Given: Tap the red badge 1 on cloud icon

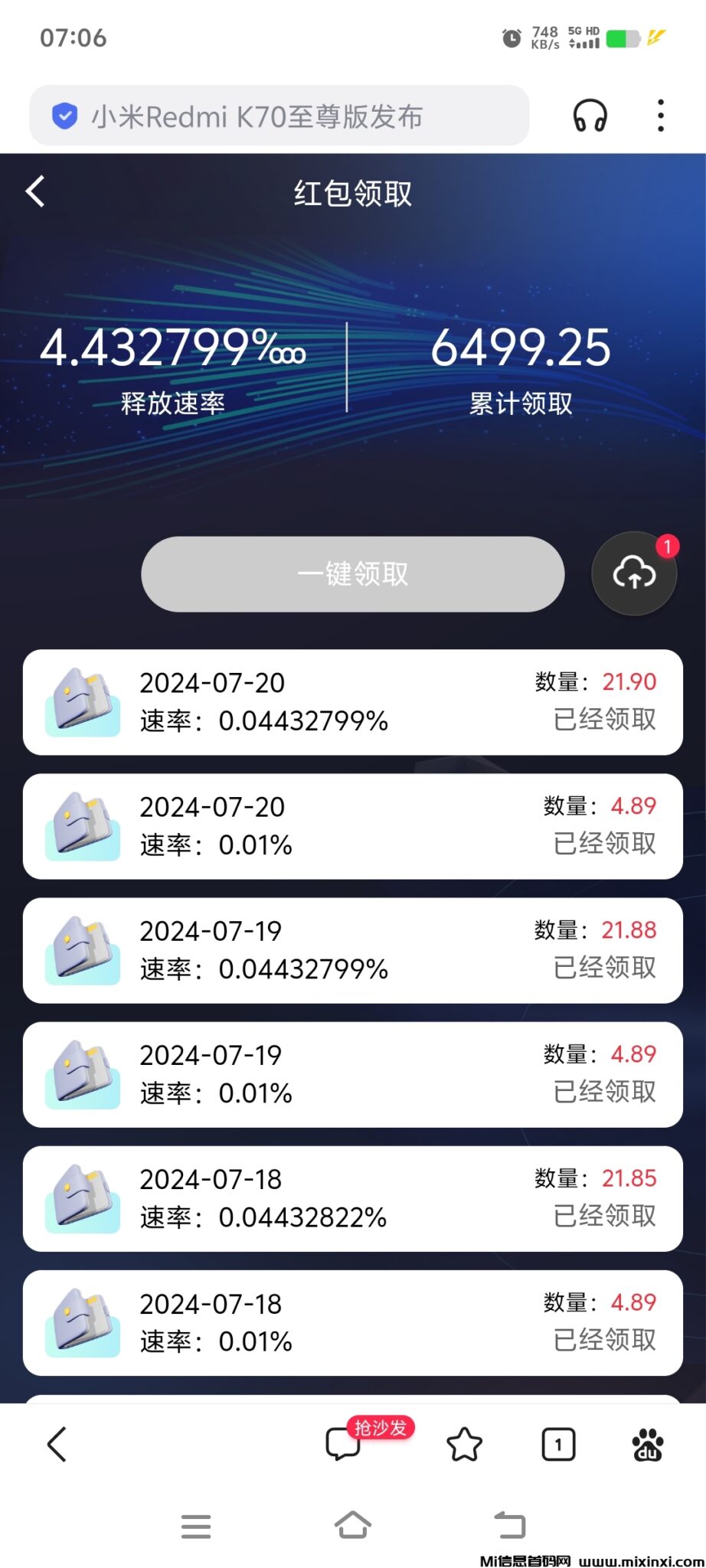Looking at the screenshot, I should point(668,545).
